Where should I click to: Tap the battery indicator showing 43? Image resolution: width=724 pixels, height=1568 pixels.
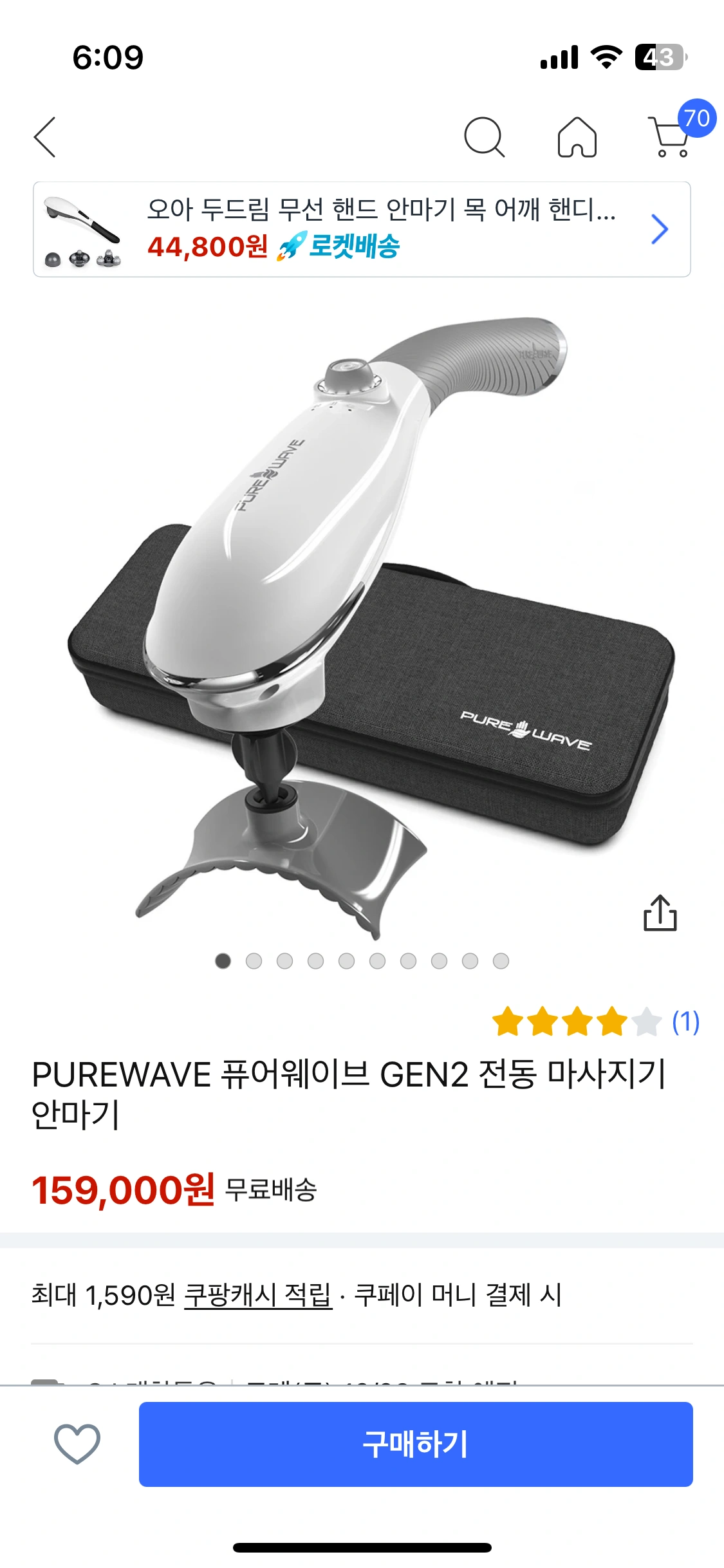(x=656, y=57)
